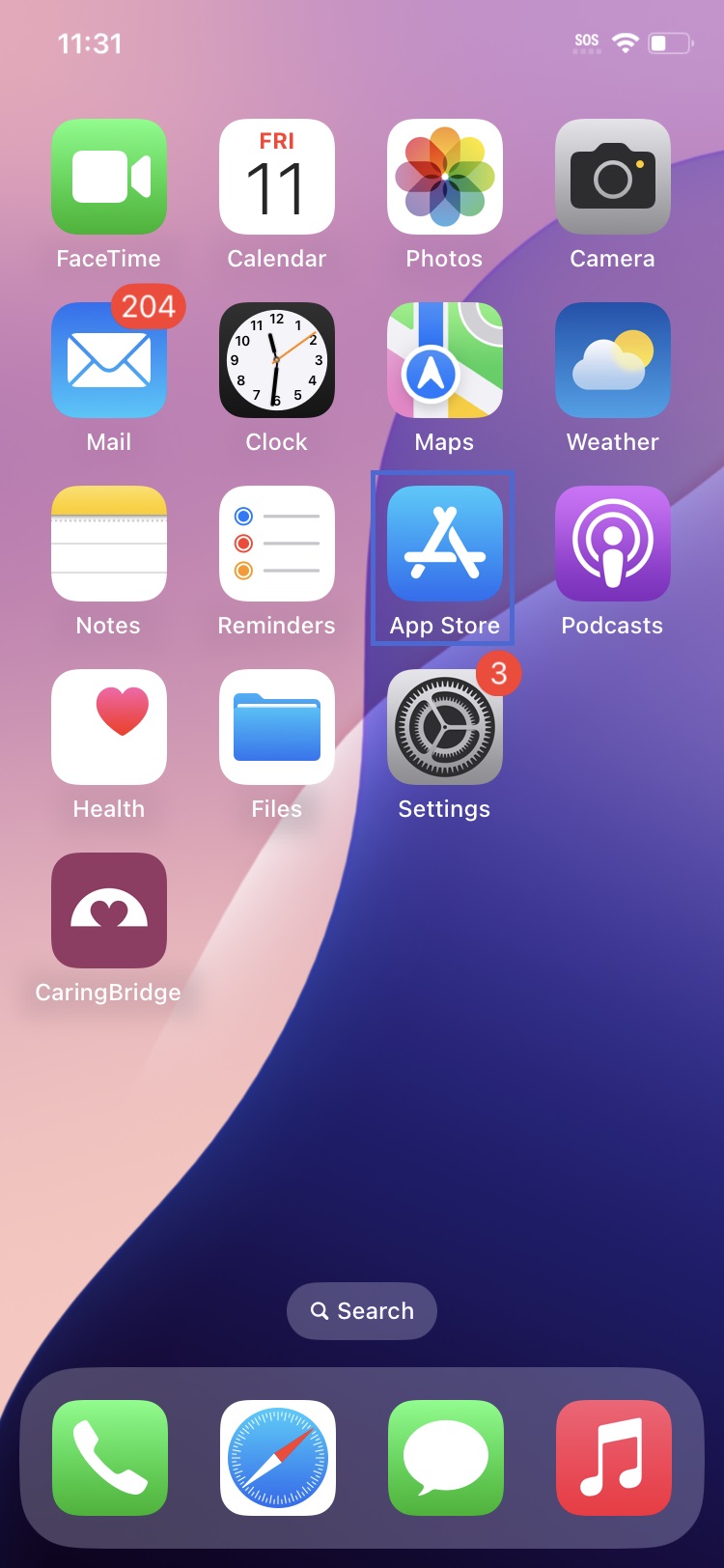The width and height of the screenshot is (724, 1568).
Task: Open the Photos app
Action: tap(444, 177)
